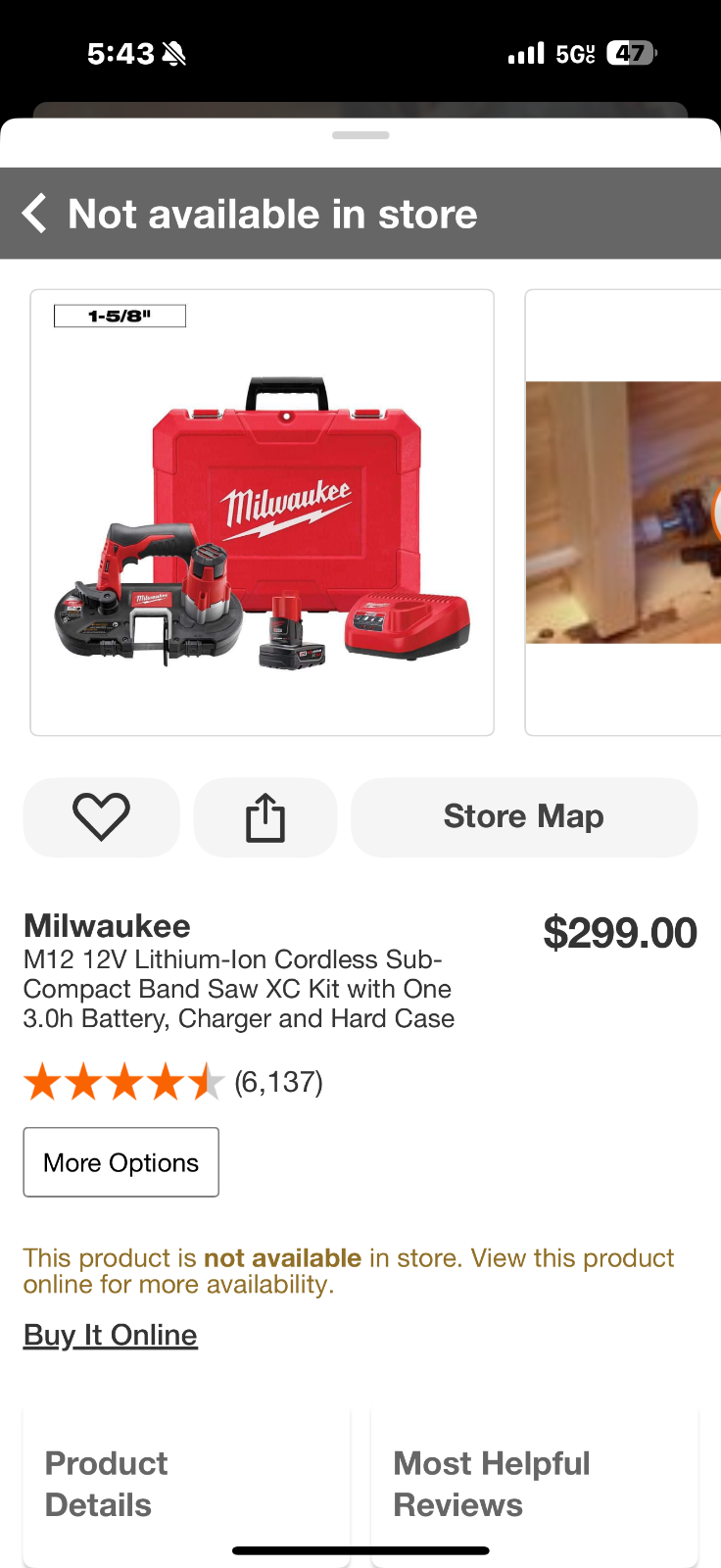Open the Store Map
Image resolution: width=721 pixels, height=1568 pixels.
(x=523, y=816)
